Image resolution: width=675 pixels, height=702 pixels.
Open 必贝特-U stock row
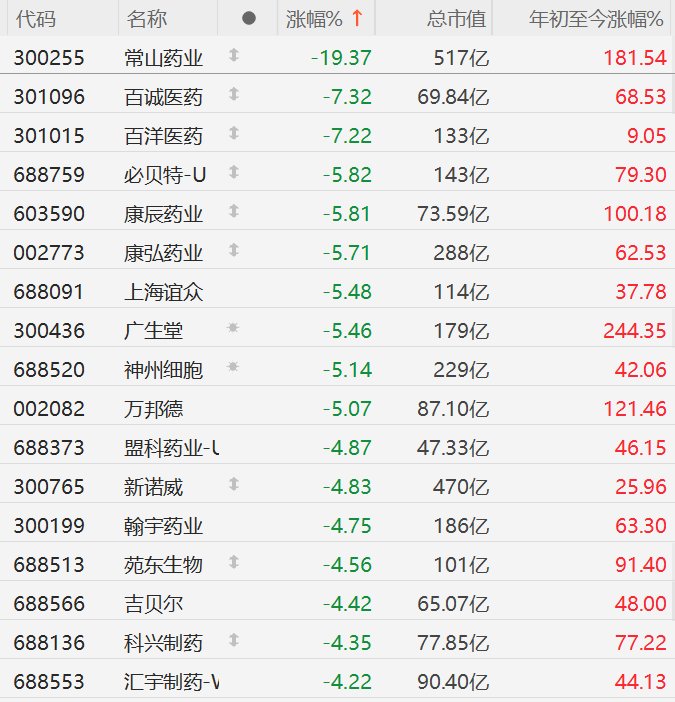coord(166,175)
